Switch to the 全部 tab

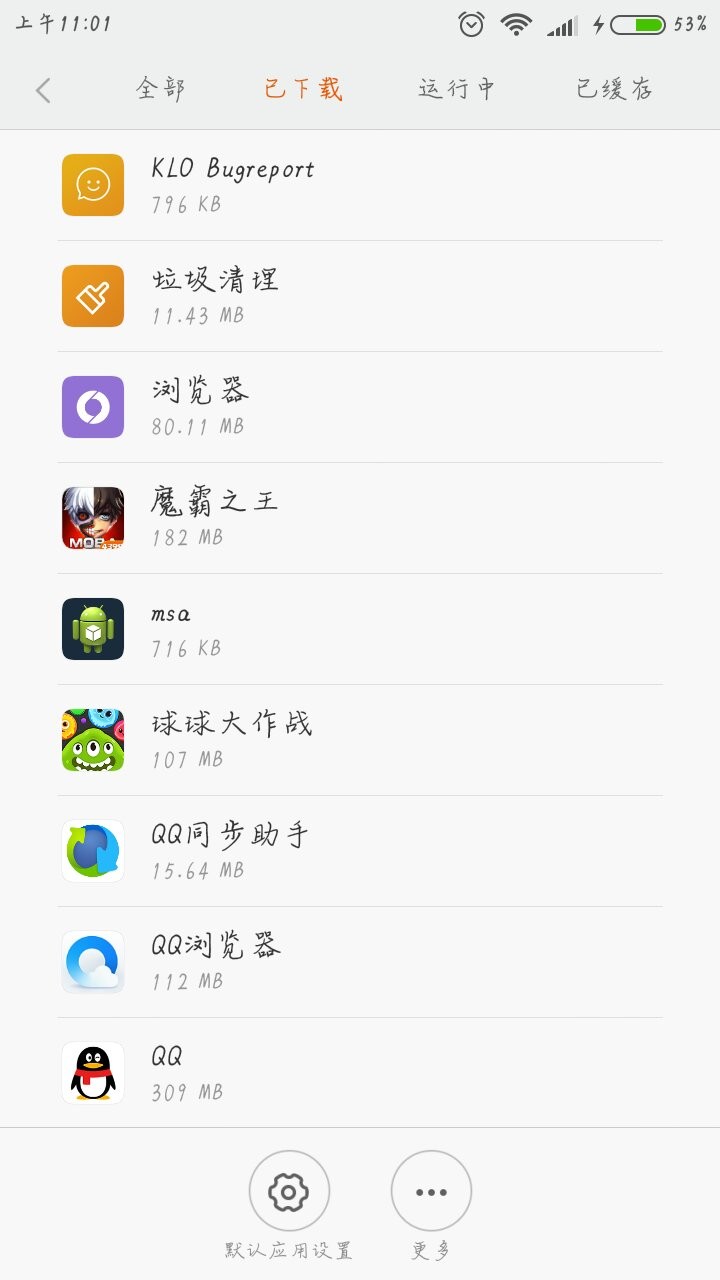pos(161,89)
